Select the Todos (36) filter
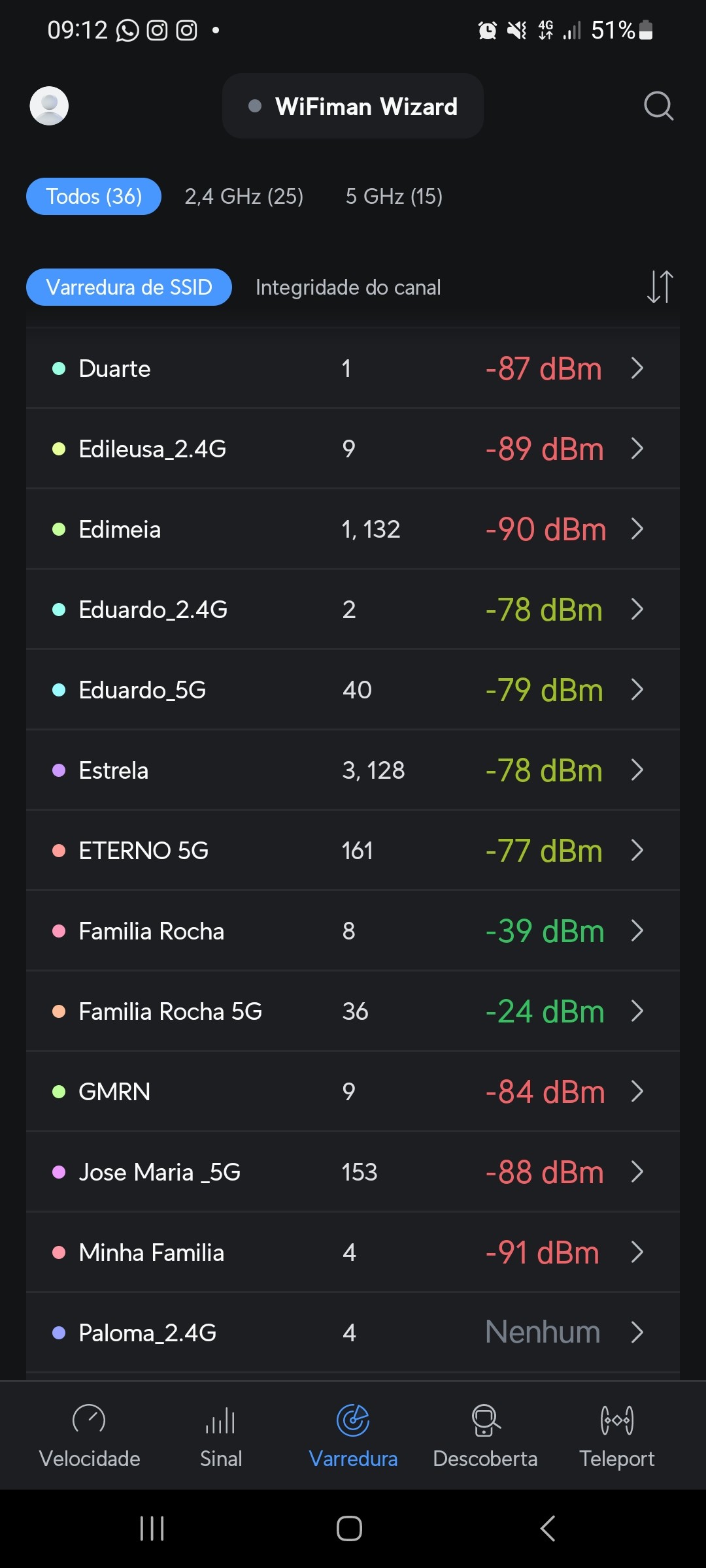The image size is (706, 1568). [94, 197]
